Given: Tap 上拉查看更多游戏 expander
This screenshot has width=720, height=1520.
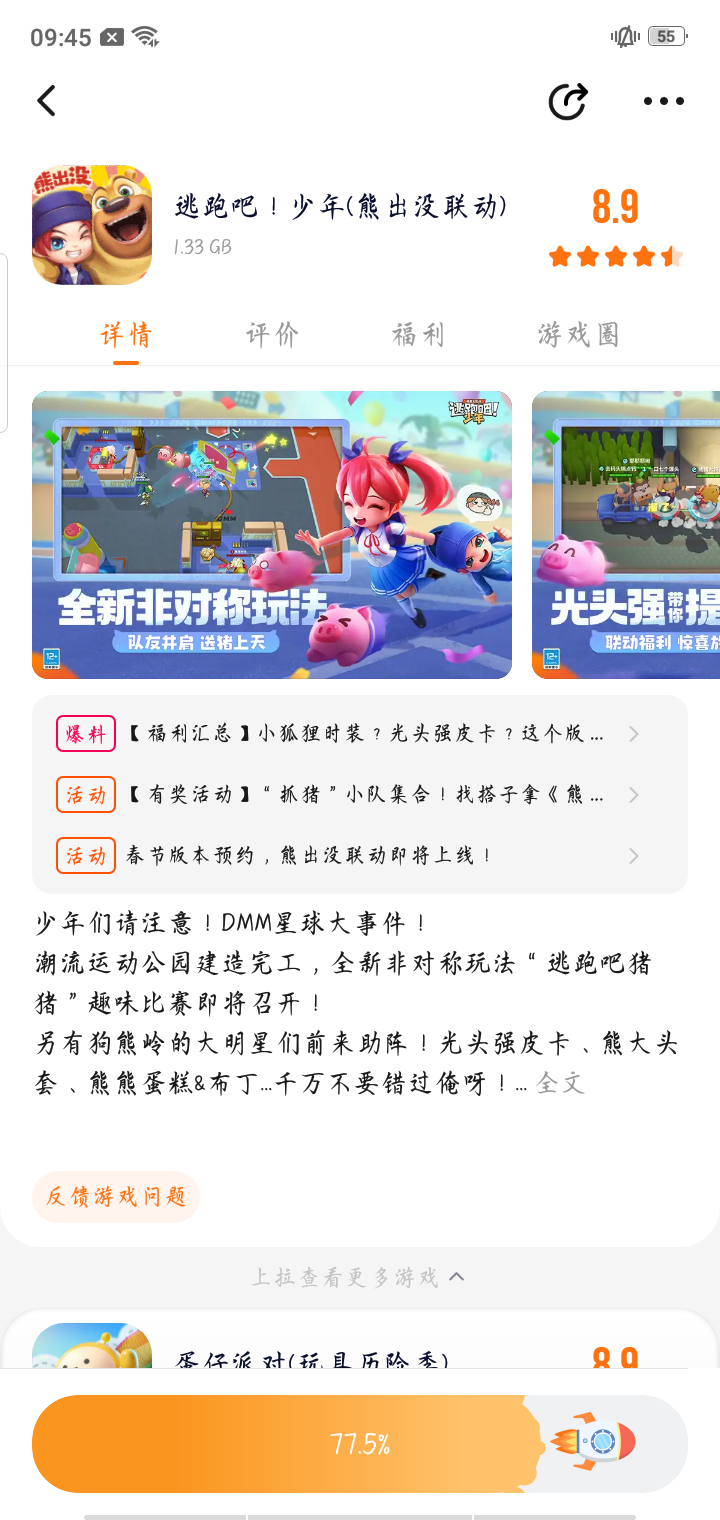Looking at the screenshot, I should pos(358,1277).
